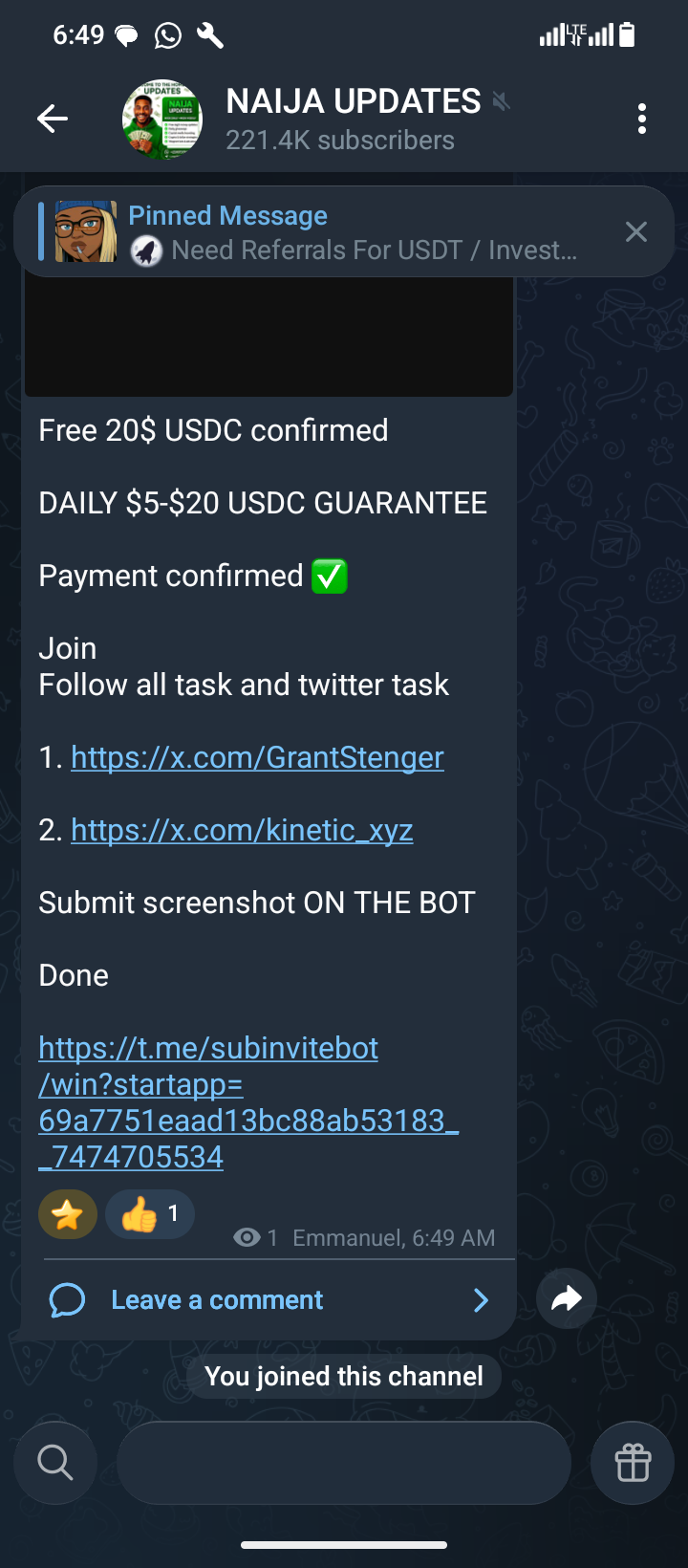This screenshot has width=688, height=1568.
Task: Go back using the arrow icon
Action: (x=53, y=120)
